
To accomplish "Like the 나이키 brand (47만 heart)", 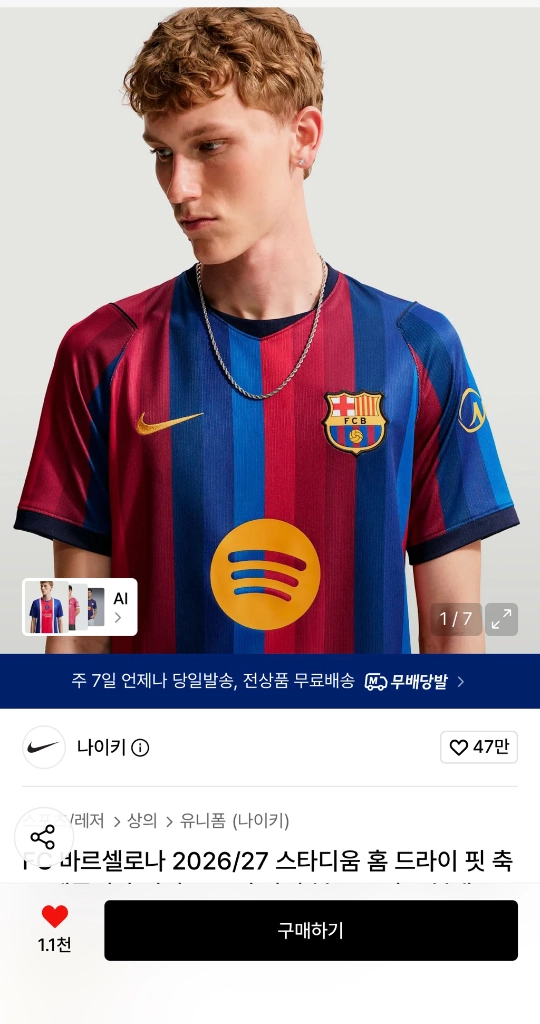I will tap(479, 747).
